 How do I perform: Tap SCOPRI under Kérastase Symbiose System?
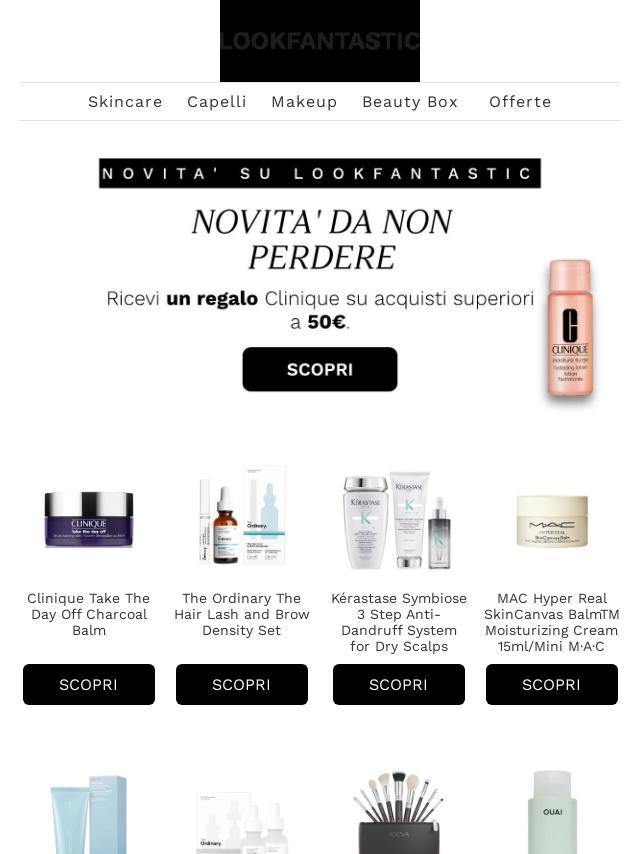(x=399, y=684)
